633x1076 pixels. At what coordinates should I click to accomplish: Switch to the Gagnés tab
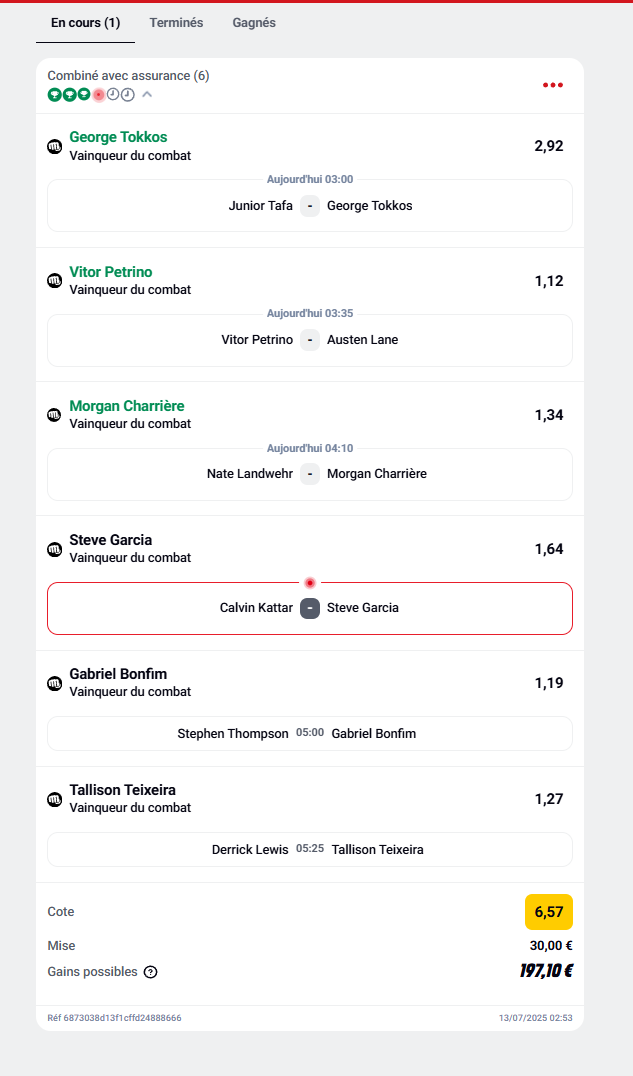click(x=254, y=23)
